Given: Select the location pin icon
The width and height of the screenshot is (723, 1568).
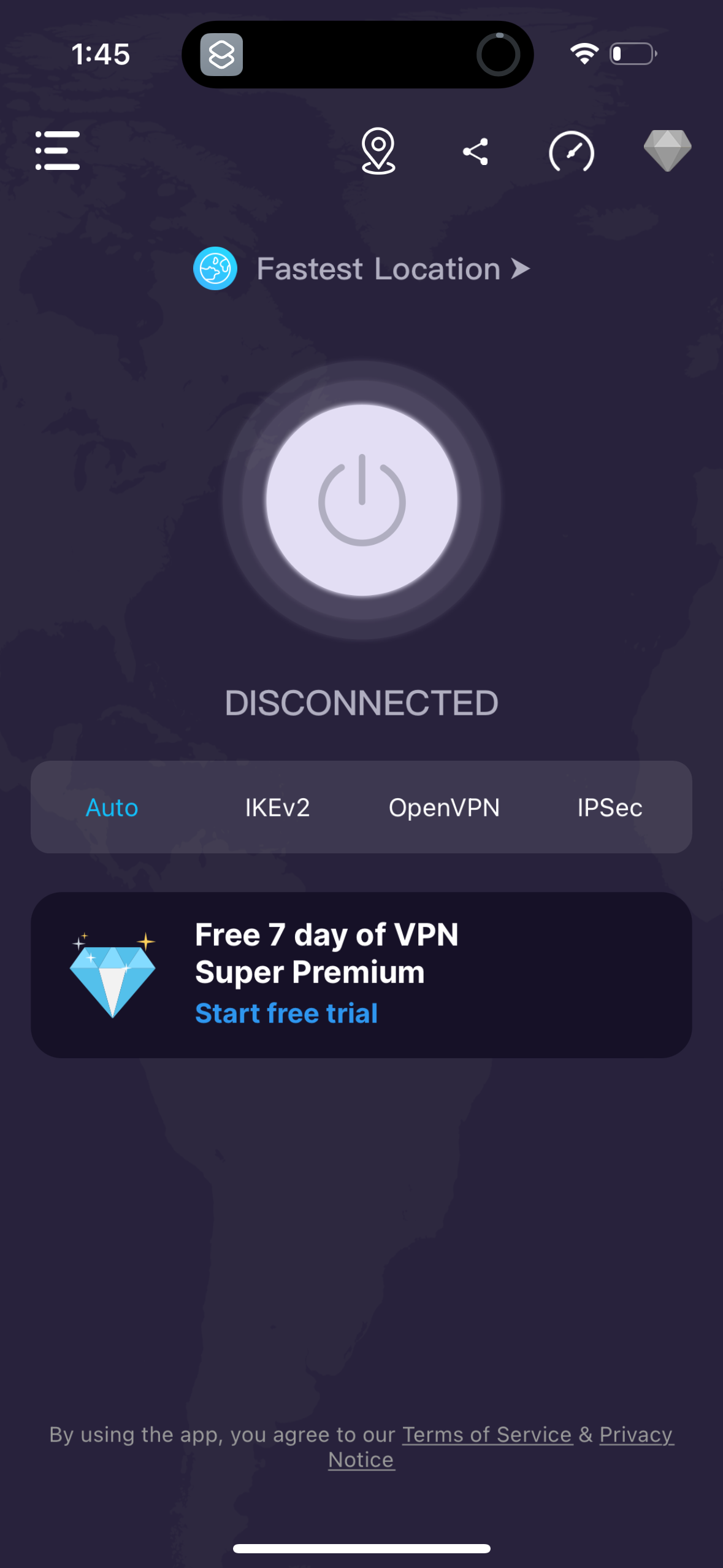Looking at the screenshot, I should 379,151.
